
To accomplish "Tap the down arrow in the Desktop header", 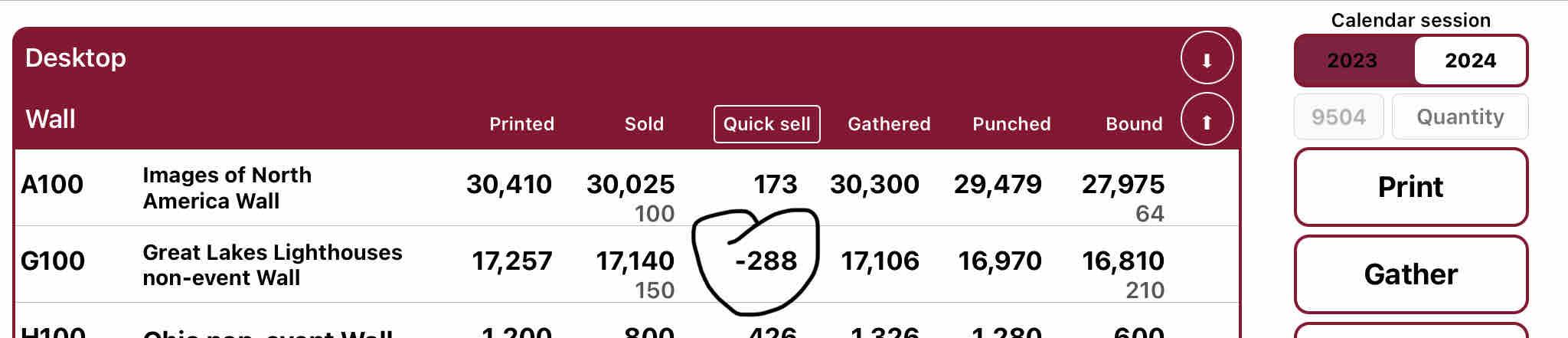I will 1207,58.
